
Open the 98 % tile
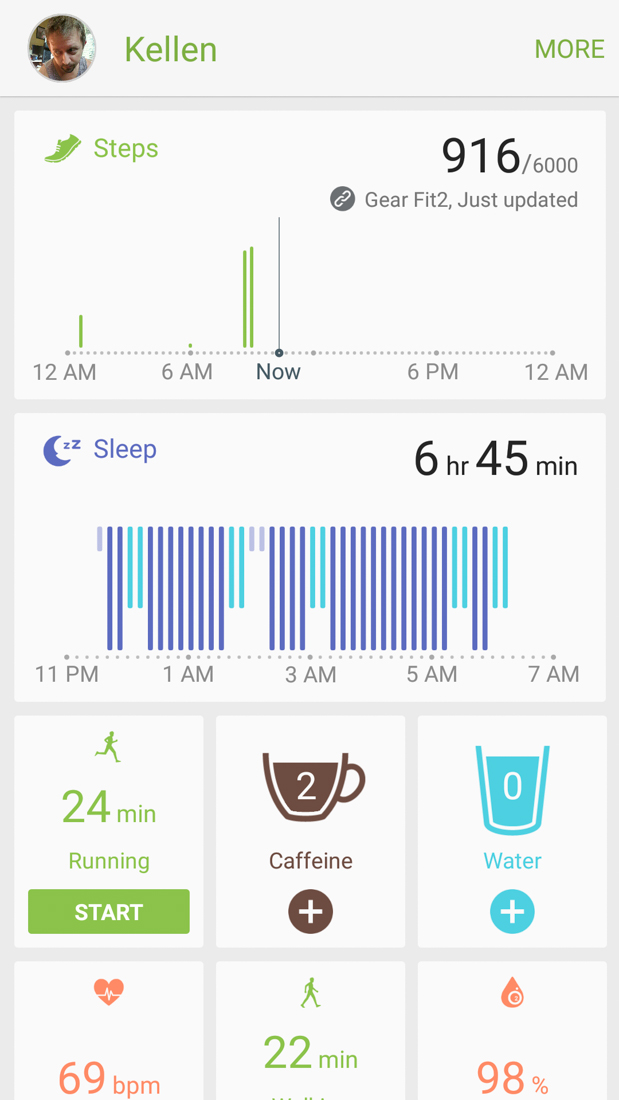(512, 1035)
